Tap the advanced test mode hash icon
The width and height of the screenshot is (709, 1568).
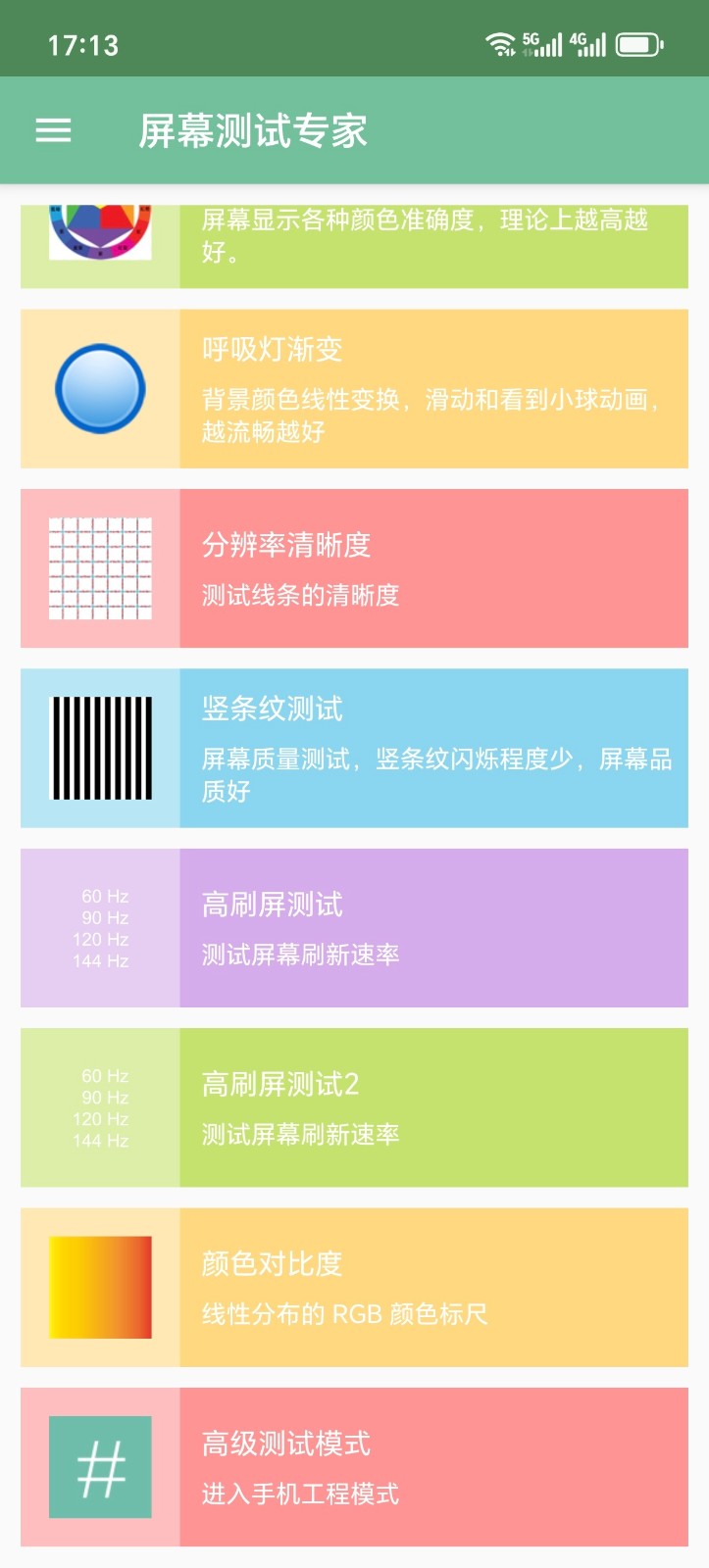99,1466
